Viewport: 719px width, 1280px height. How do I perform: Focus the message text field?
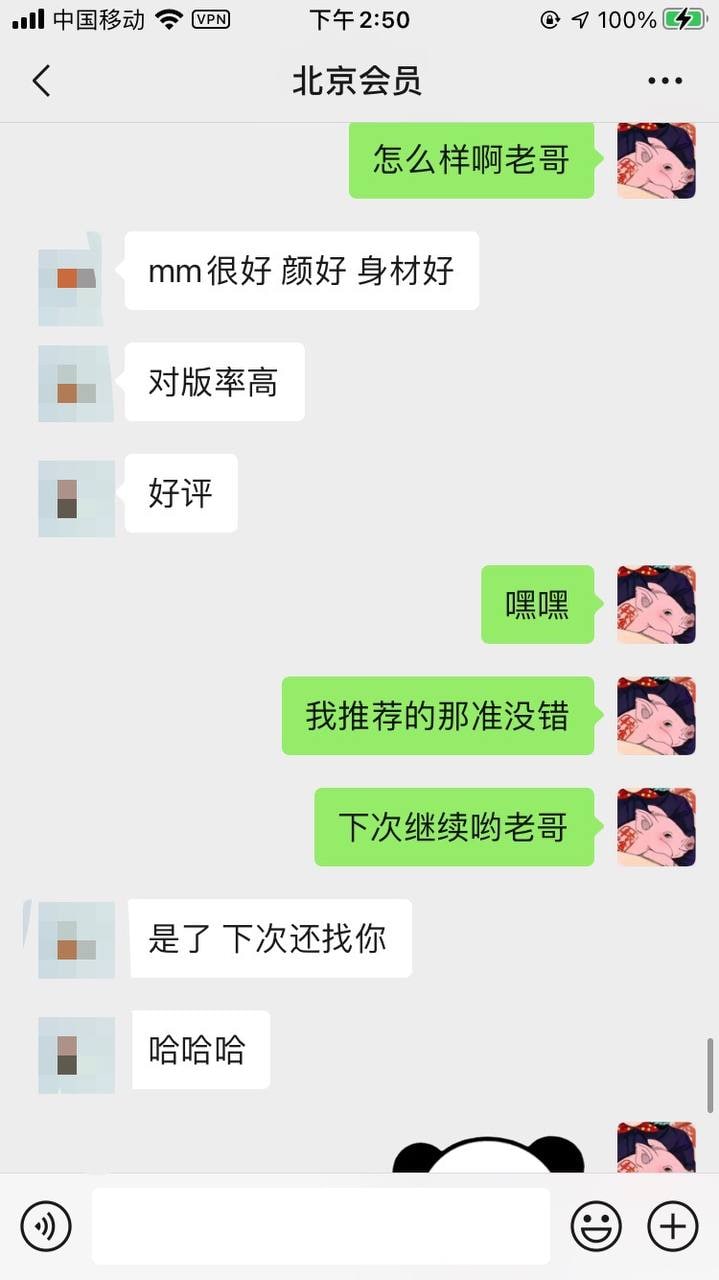(320, 1225)
